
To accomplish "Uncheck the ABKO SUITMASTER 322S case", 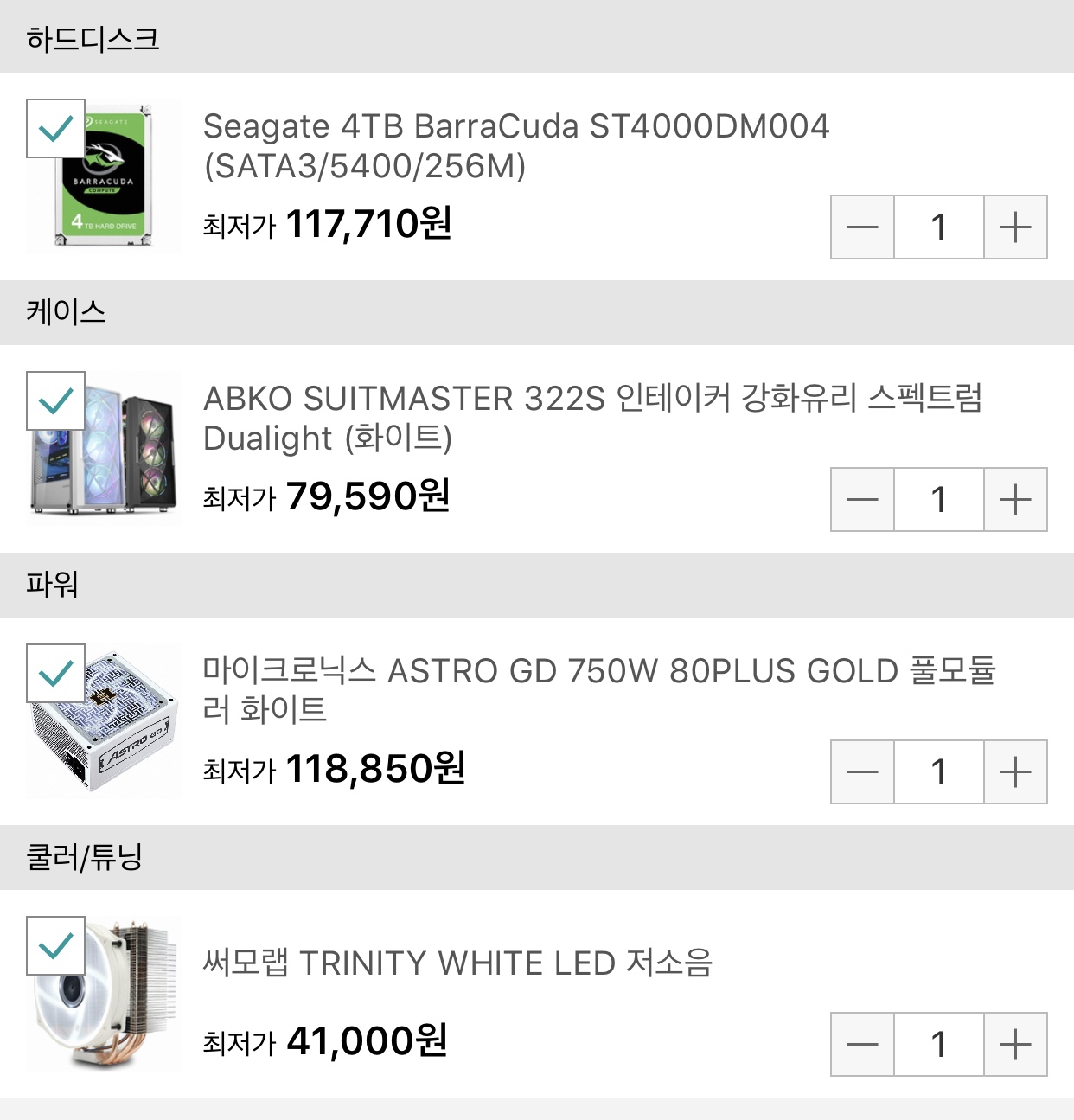I will [56, 401].
